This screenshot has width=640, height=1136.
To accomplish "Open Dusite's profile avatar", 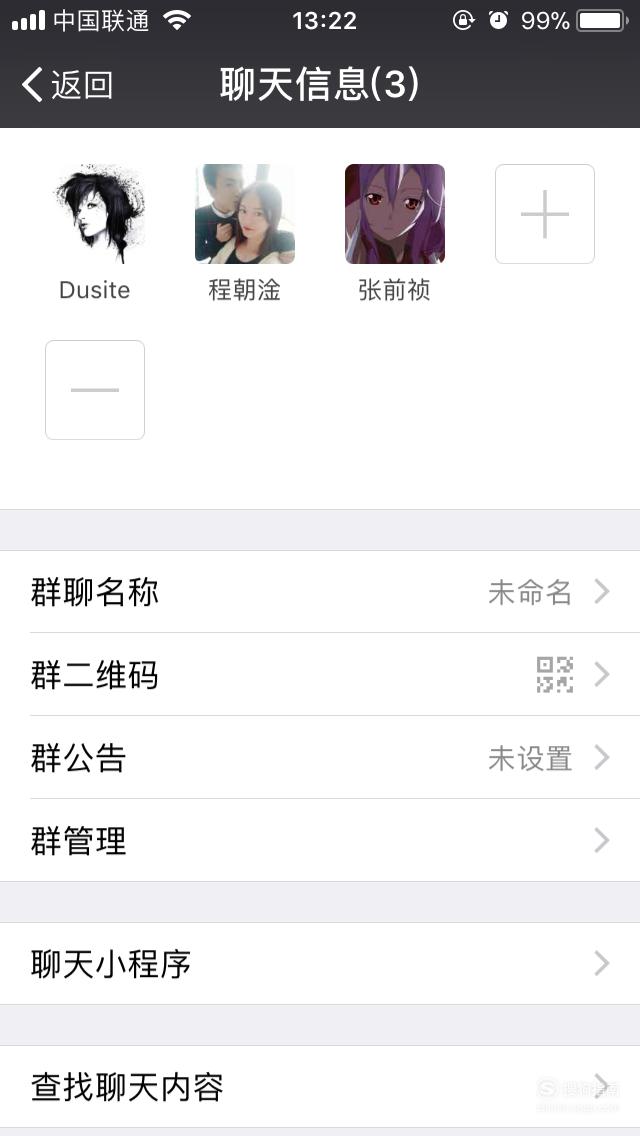I will tap(95, 214).
